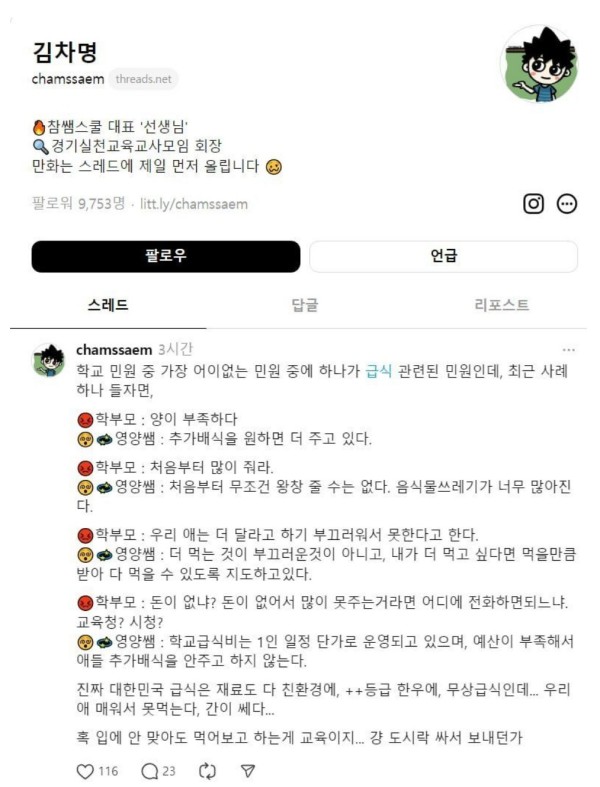This screenshot has height=787, width=600.
Task: Follow chamssaem with the 팔로우 button
Action: (165, 256)
